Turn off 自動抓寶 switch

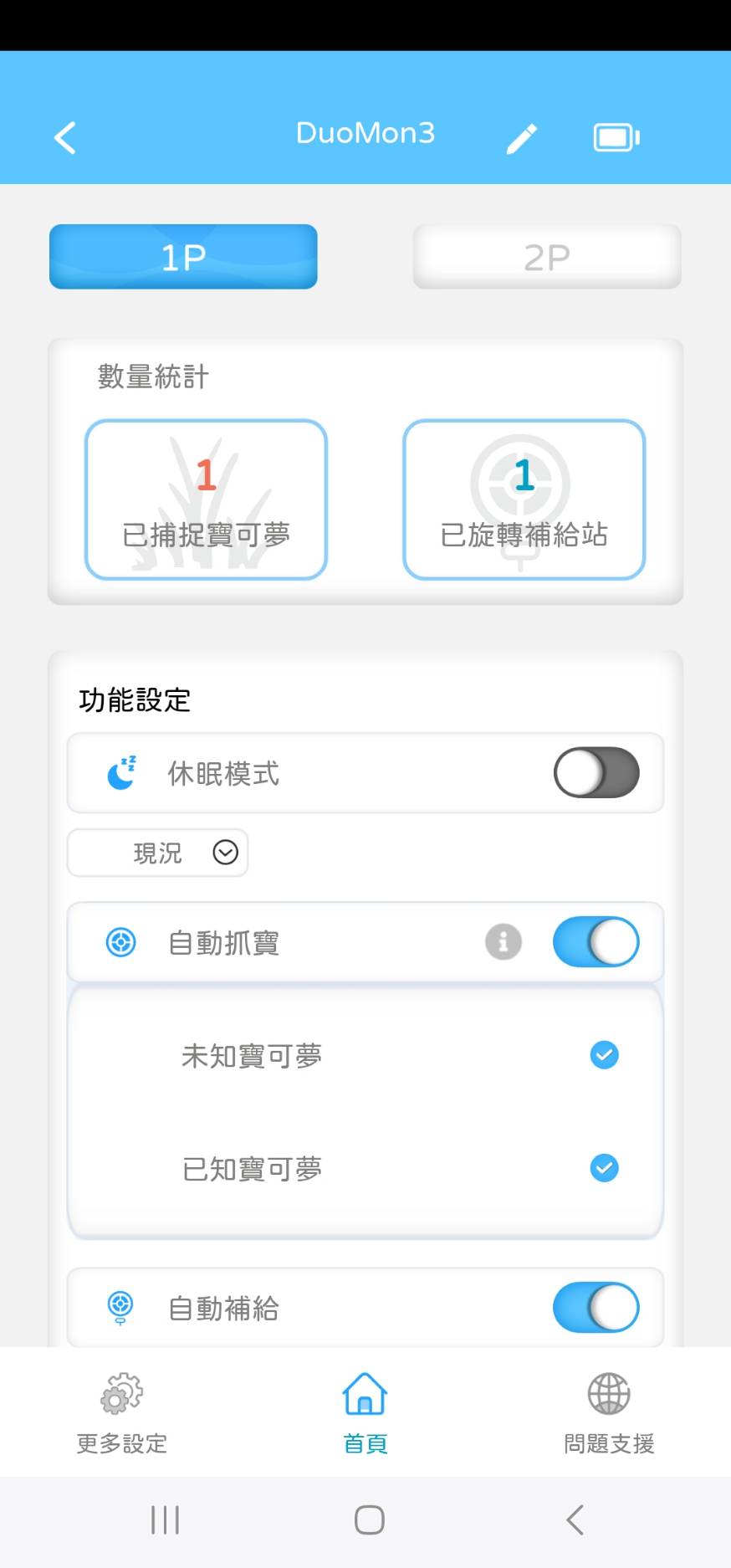[596, 942]
